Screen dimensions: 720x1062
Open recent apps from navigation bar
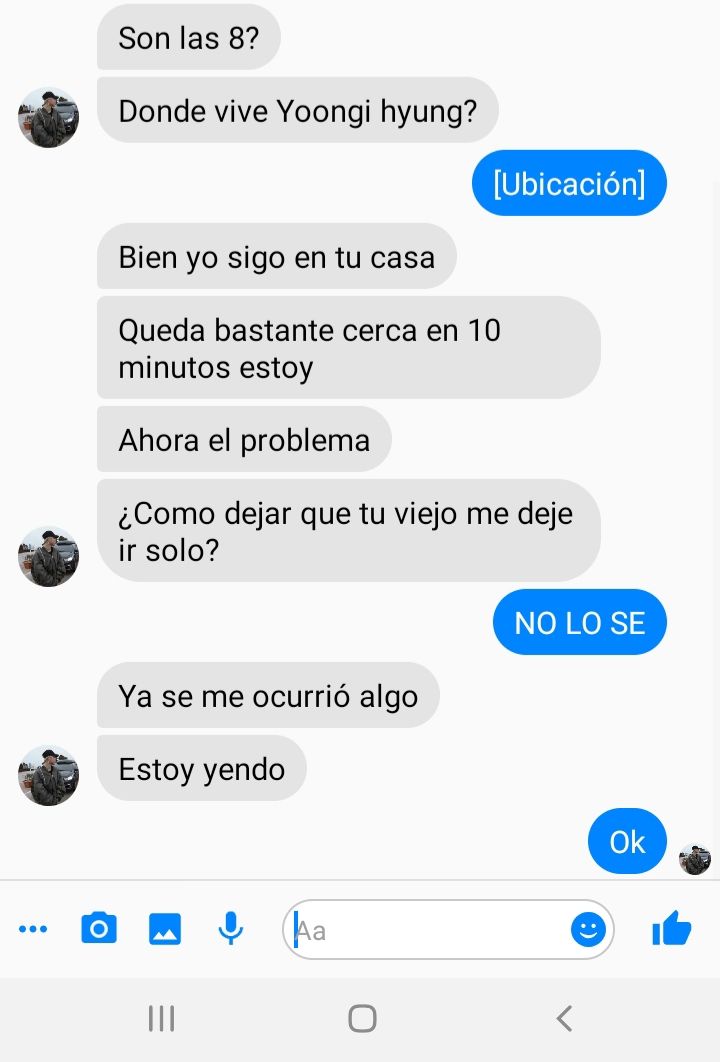(x=161, y=1019)
